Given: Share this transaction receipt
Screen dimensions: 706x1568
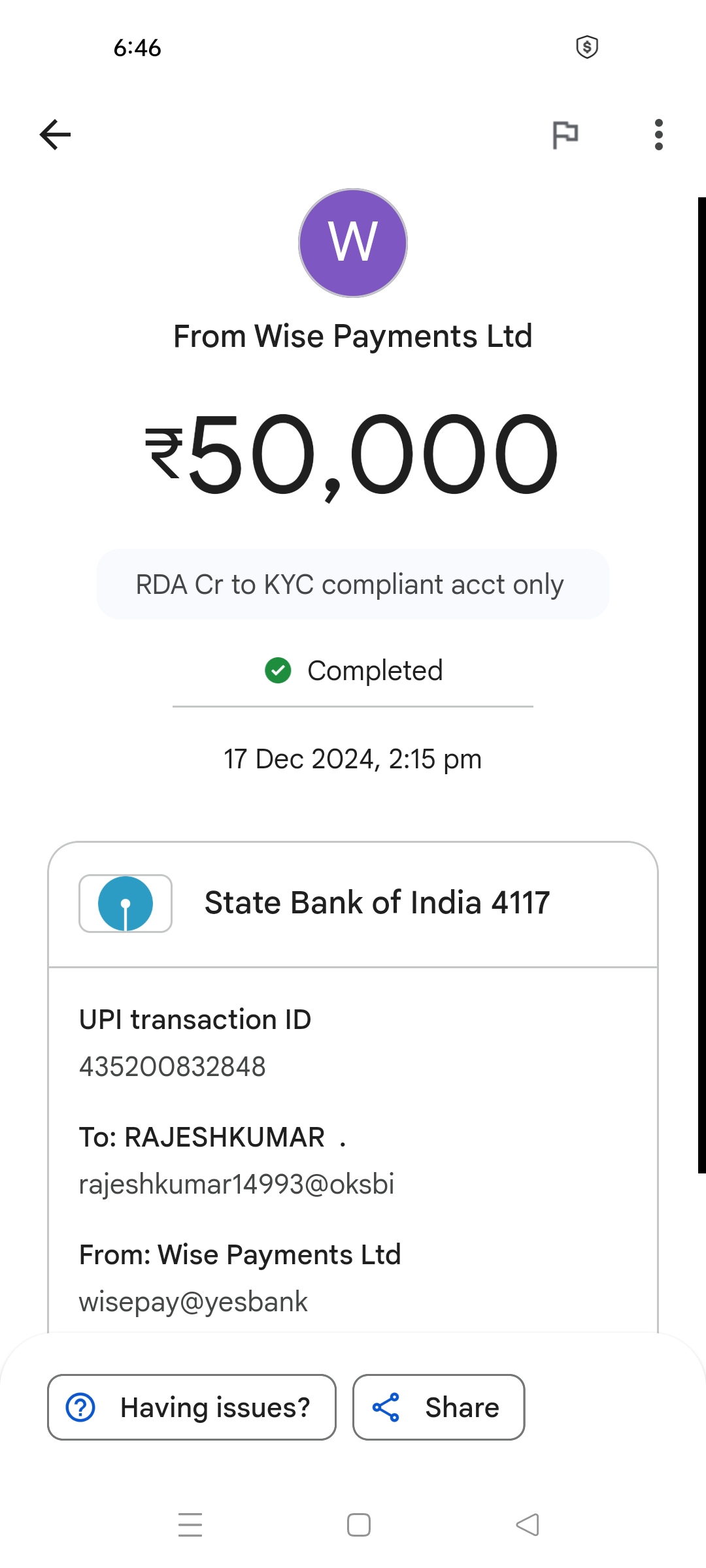Looking at the screenshot, I should tap(439, 1407).
